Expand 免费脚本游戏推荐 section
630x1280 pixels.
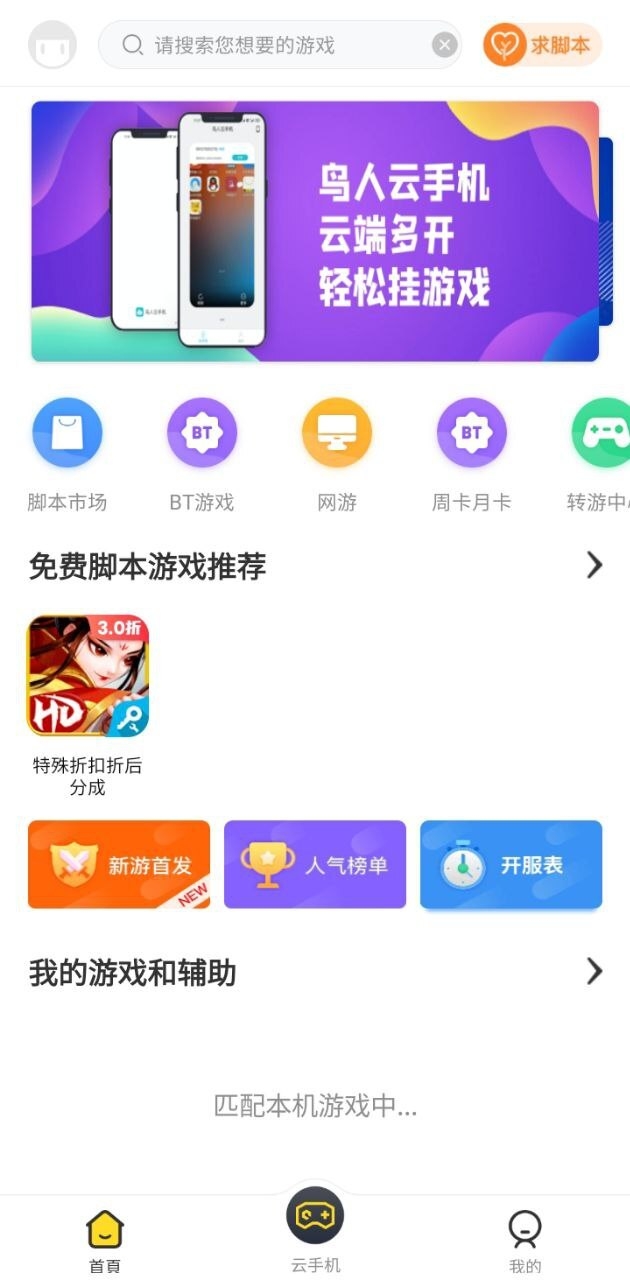[x=594, y=566]
